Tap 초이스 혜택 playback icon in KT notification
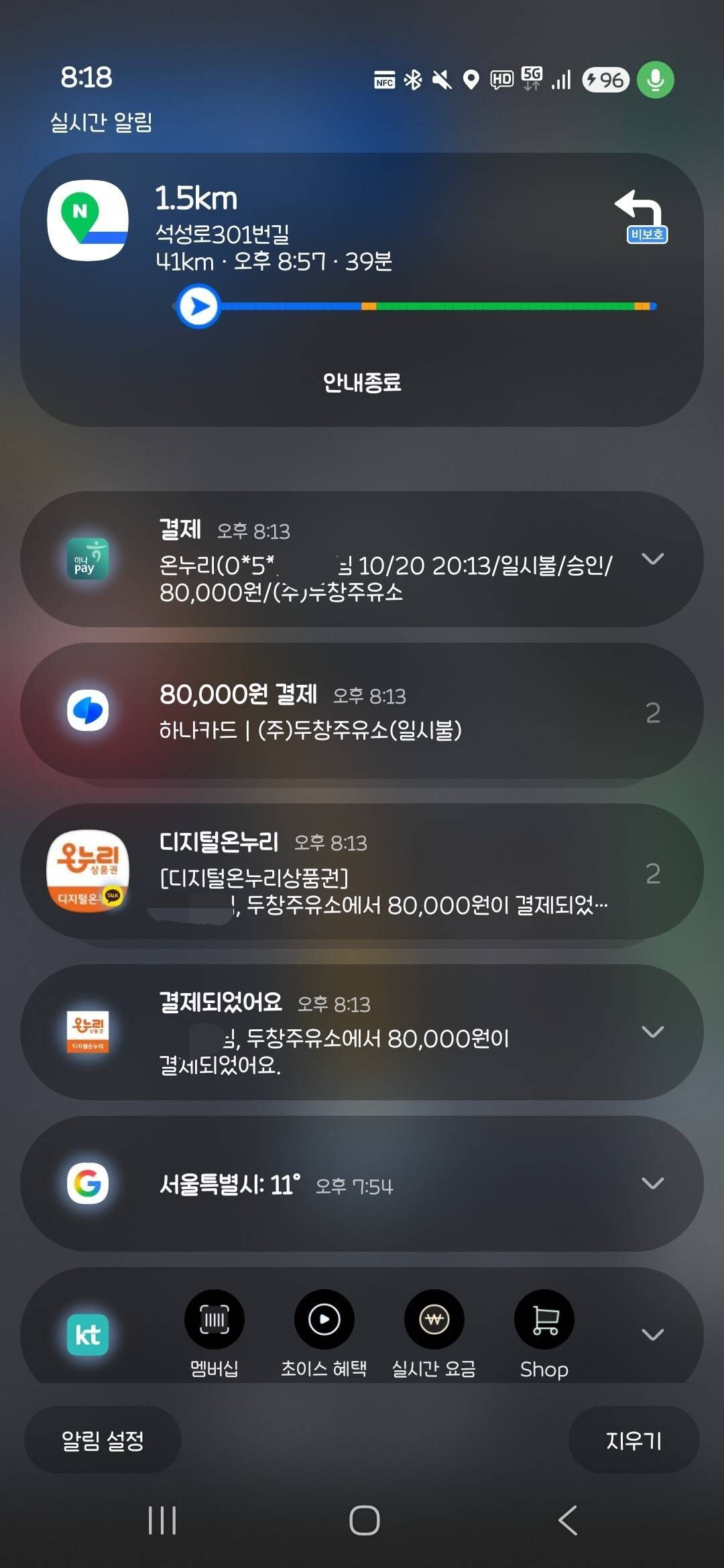 pyautogui.click(x=324, y=1319)
